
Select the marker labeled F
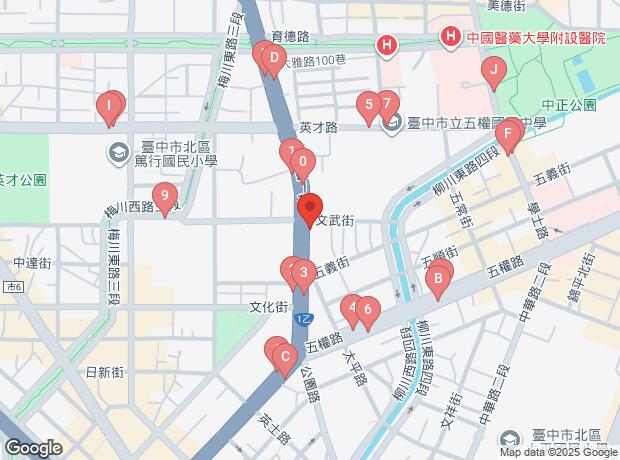click(x=509, y=133)
